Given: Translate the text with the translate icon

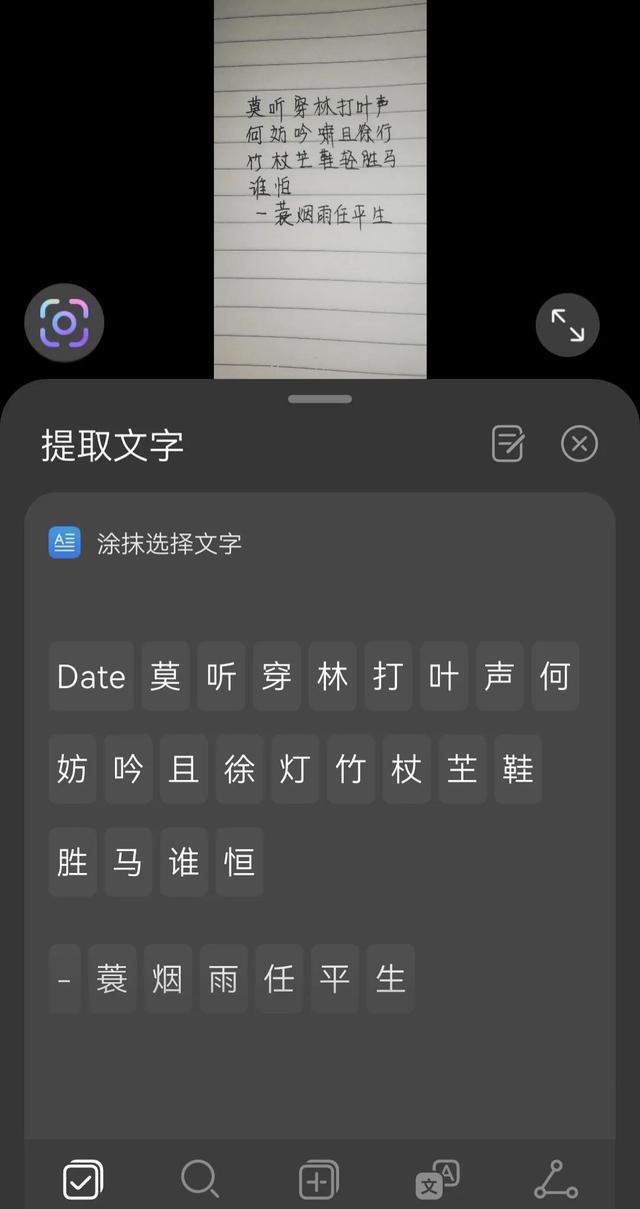Looking at the screenshot, I should coord(437,1181).
